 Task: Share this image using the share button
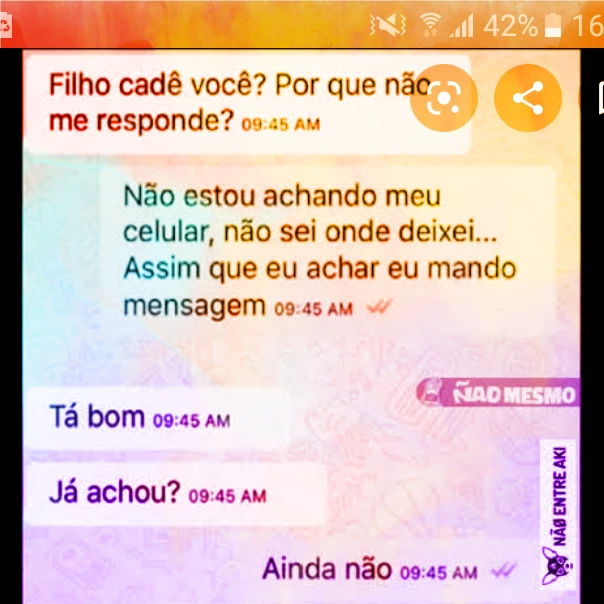[x=528, y=98]
